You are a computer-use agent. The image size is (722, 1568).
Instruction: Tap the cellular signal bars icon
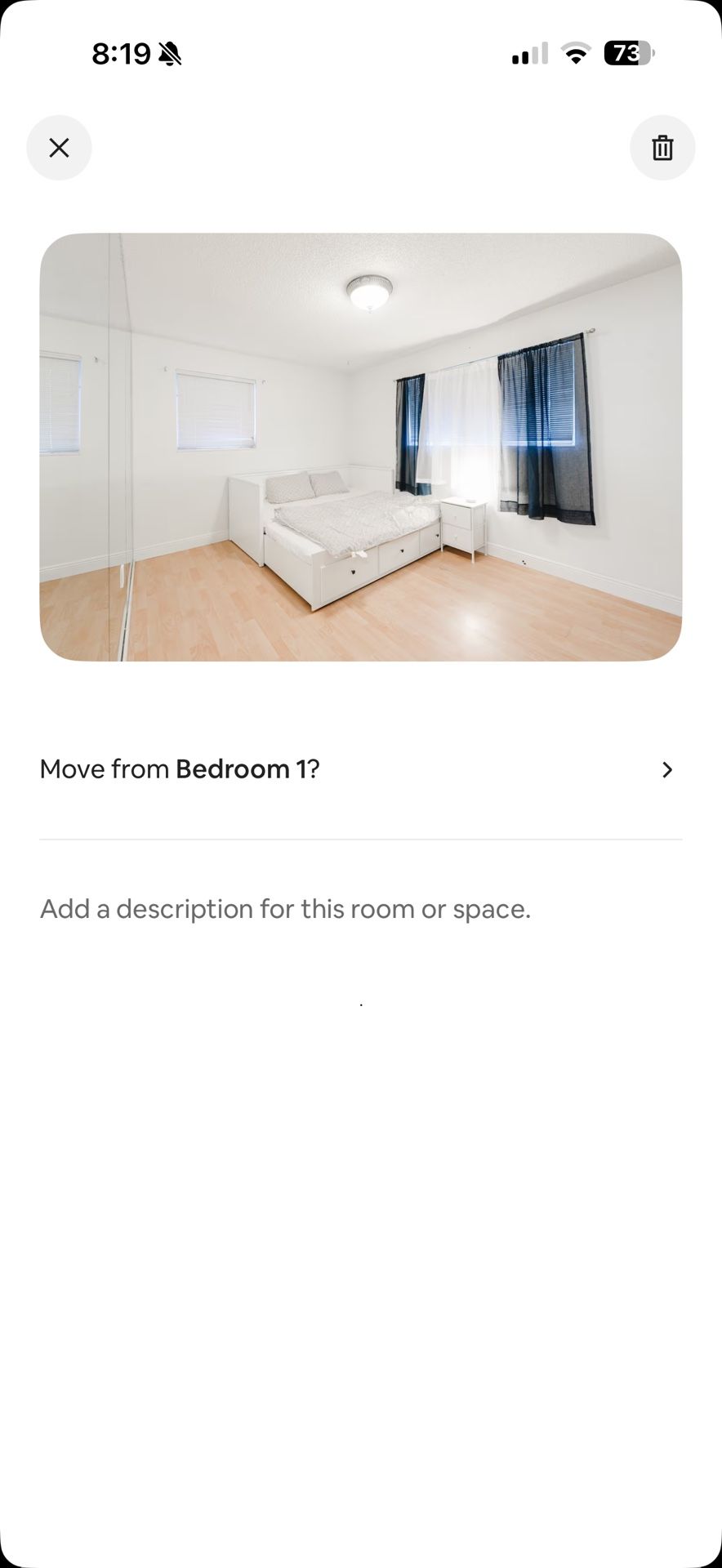point(528,53)
